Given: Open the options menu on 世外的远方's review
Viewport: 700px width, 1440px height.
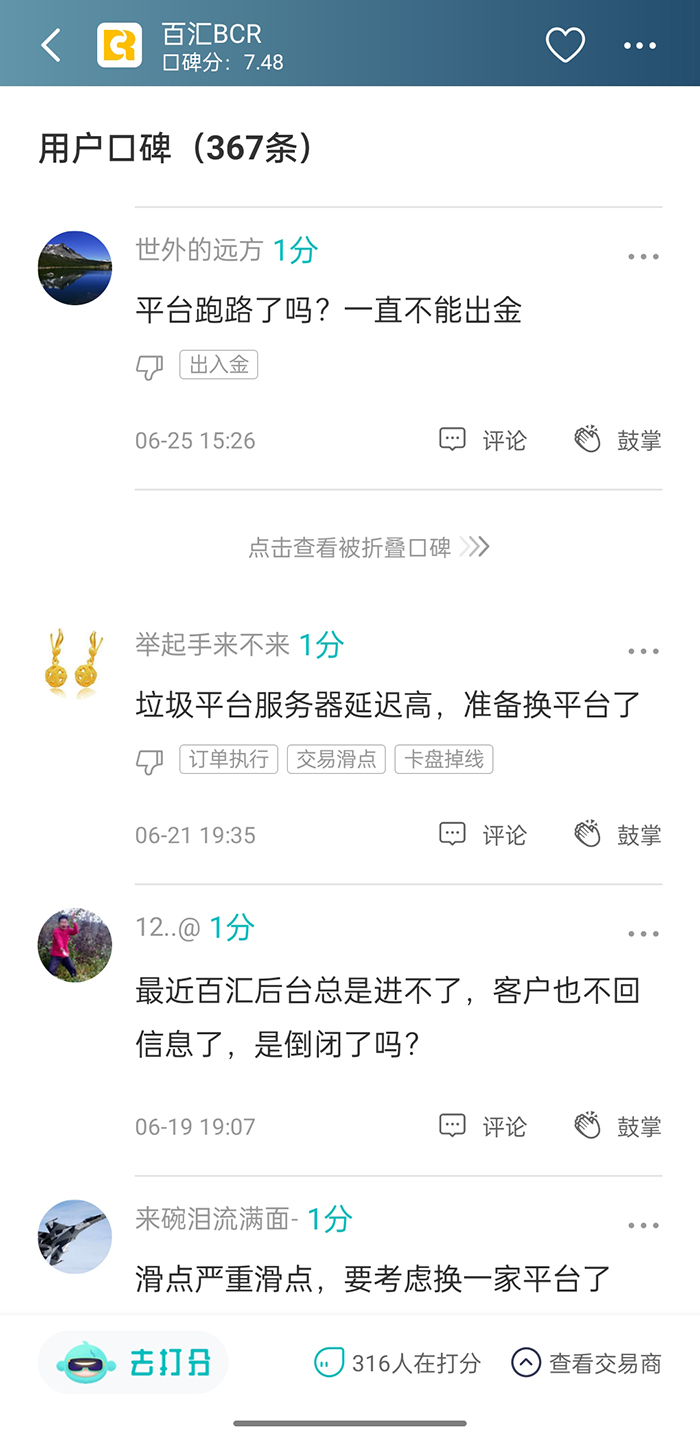Looking at the screenshot, I should (643, 257).
